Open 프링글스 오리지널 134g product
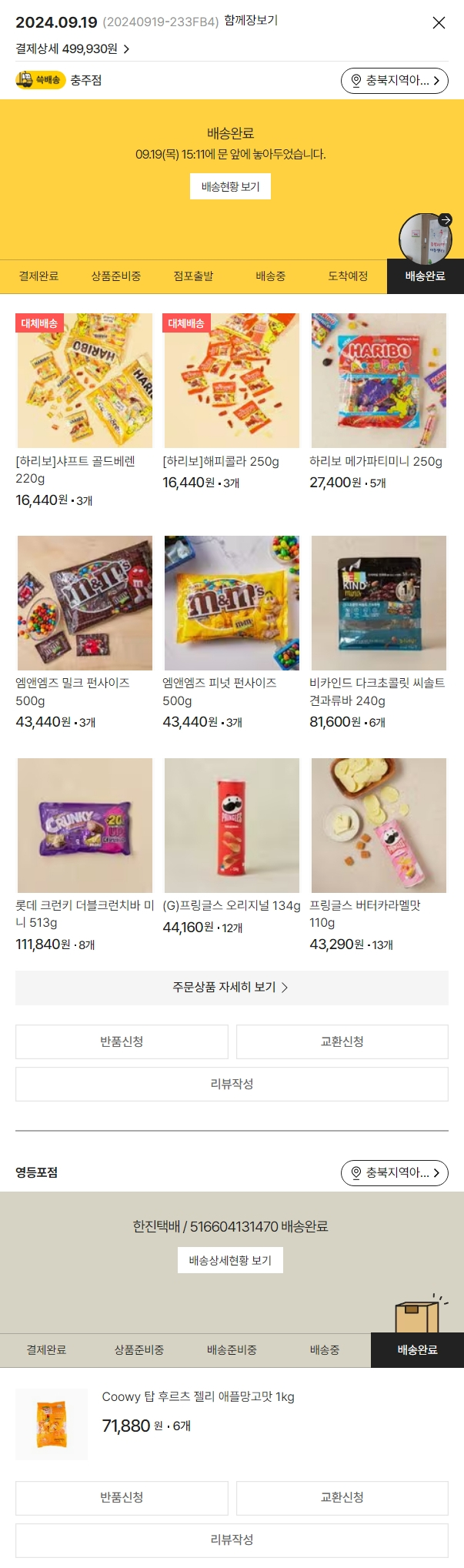 [232, 825]
